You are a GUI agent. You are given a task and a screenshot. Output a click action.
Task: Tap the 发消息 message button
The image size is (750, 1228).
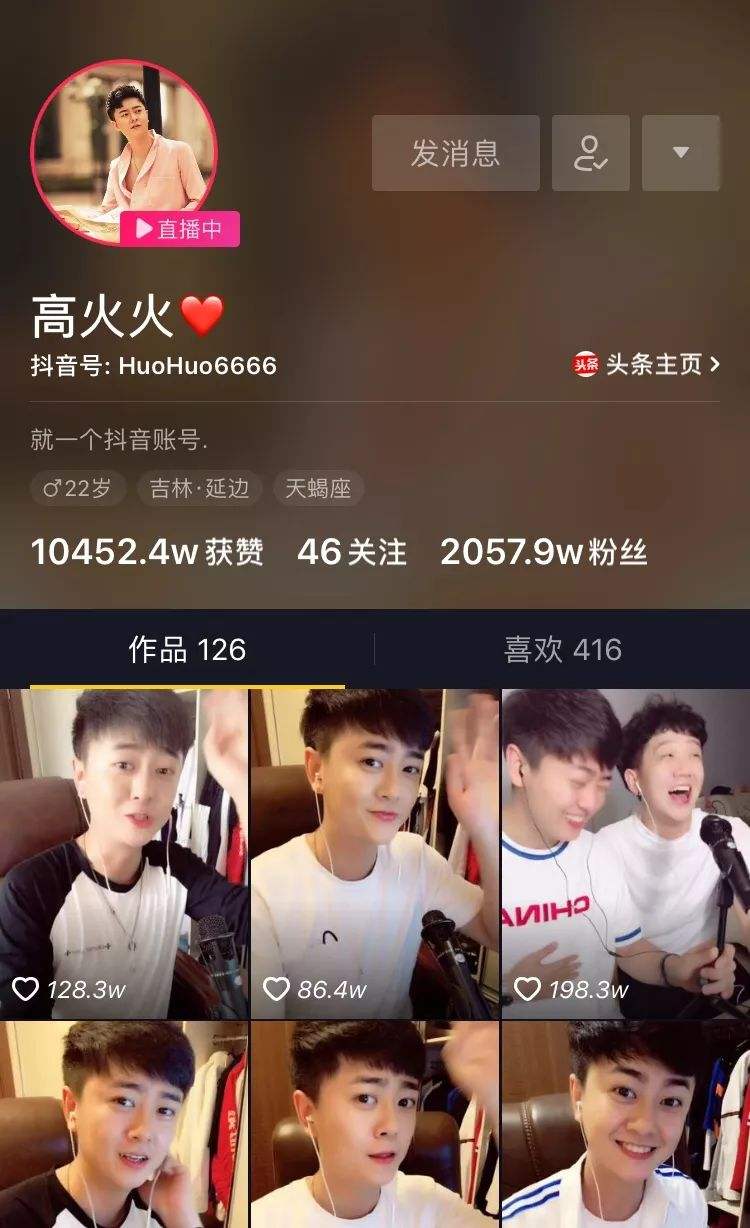coord(455,152)
